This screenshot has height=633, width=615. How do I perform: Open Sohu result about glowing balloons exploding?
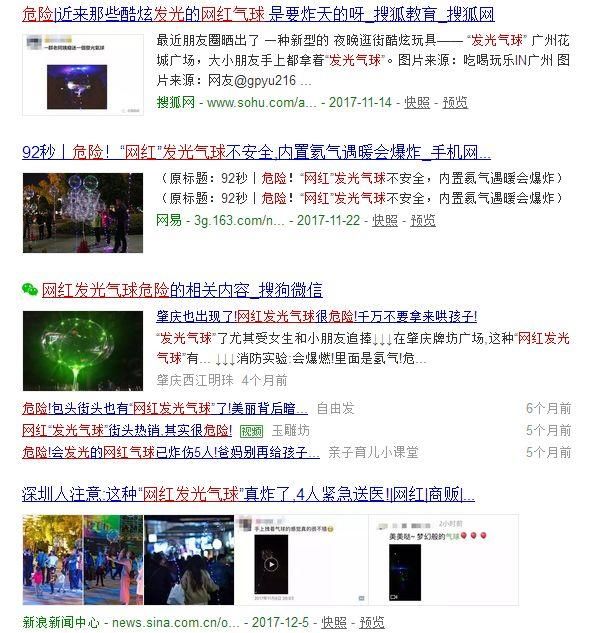click(x=258, y=15)
